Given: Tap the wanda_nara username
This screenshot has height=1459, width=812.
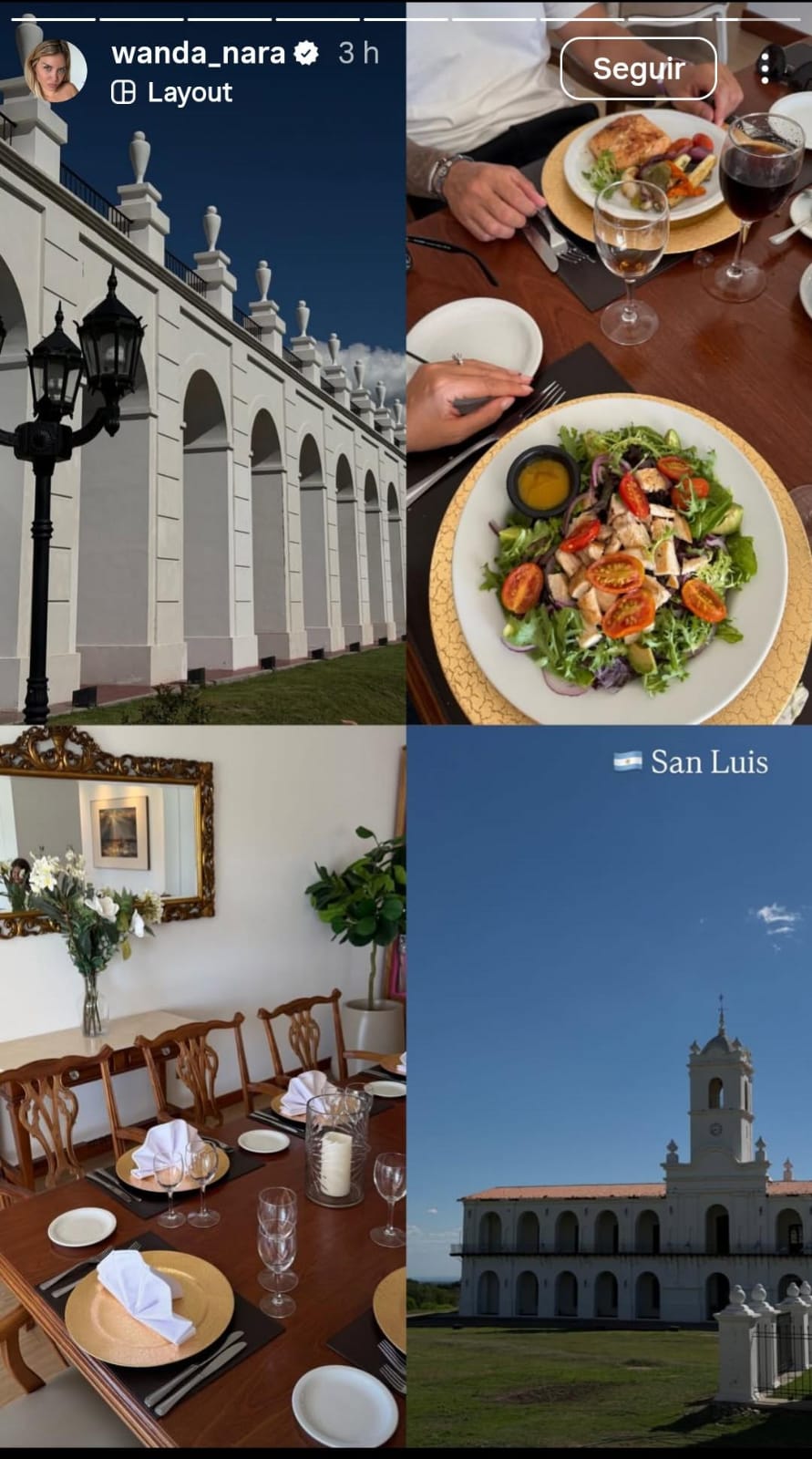Looking at the screenshot, I should (x=198, y=53).
